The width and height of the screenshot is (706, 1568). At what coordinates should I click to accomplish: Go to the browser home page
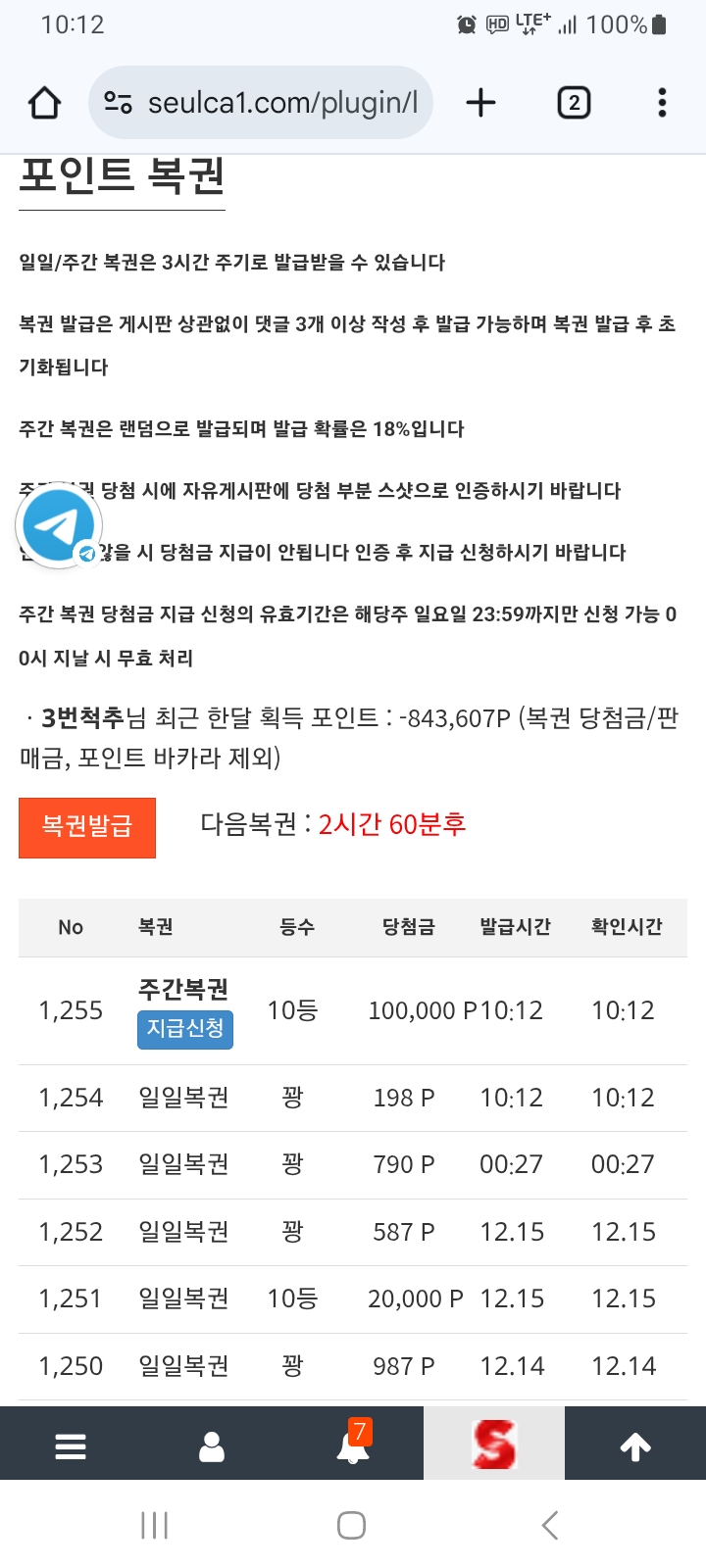44,103
